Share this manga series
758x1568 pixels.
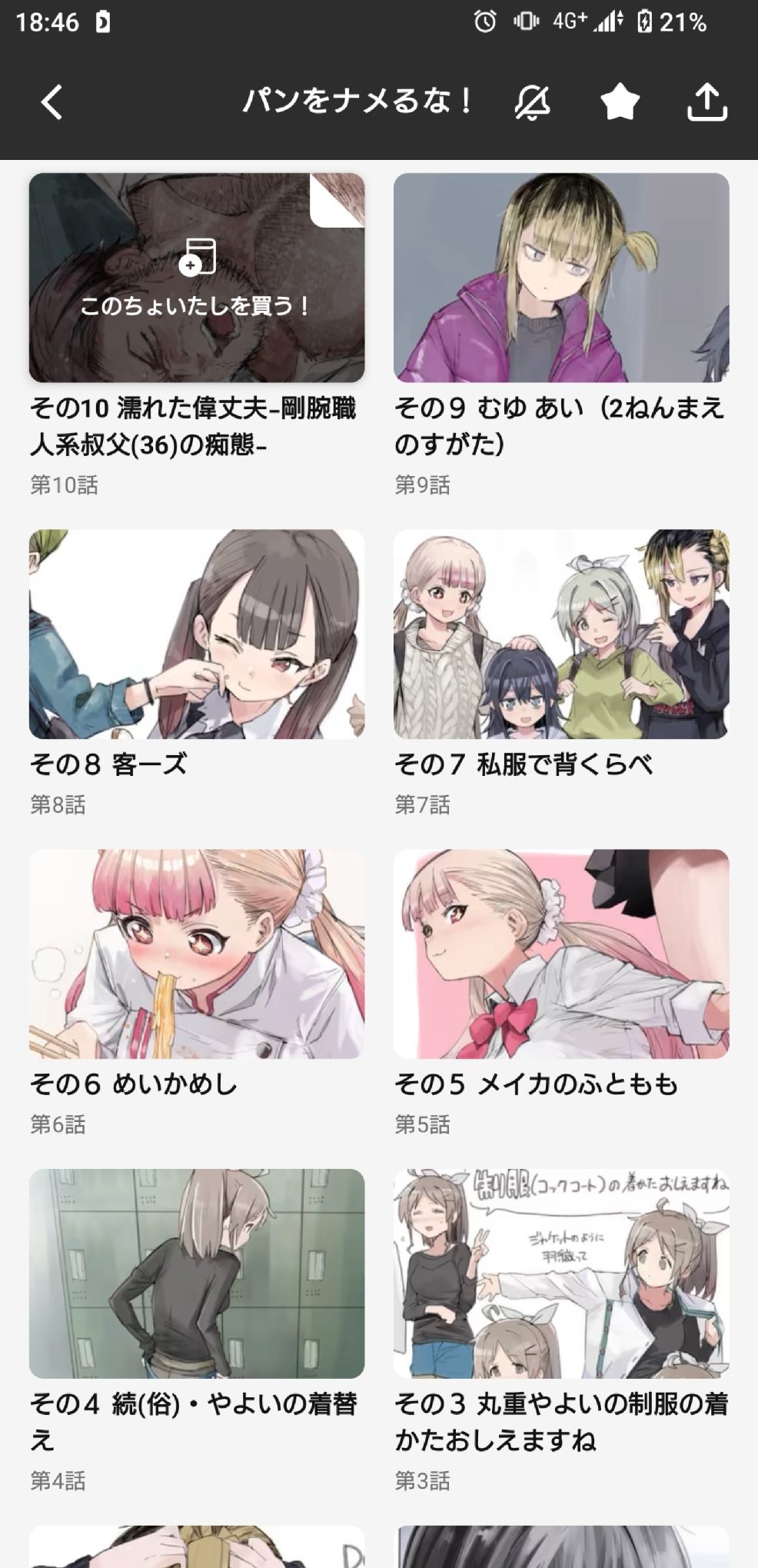coord(706,102)
